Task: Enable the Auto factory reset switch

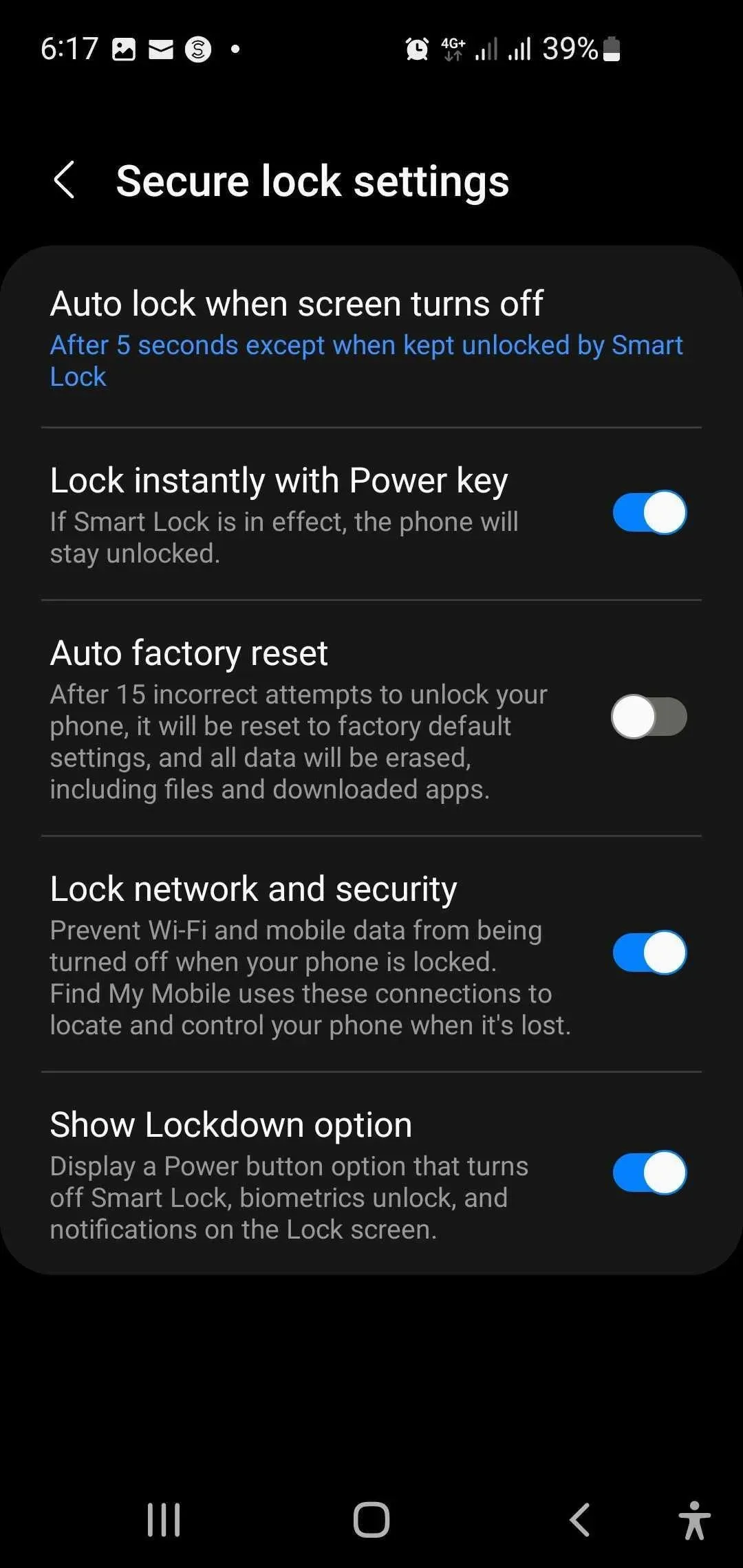Action: 649,717
